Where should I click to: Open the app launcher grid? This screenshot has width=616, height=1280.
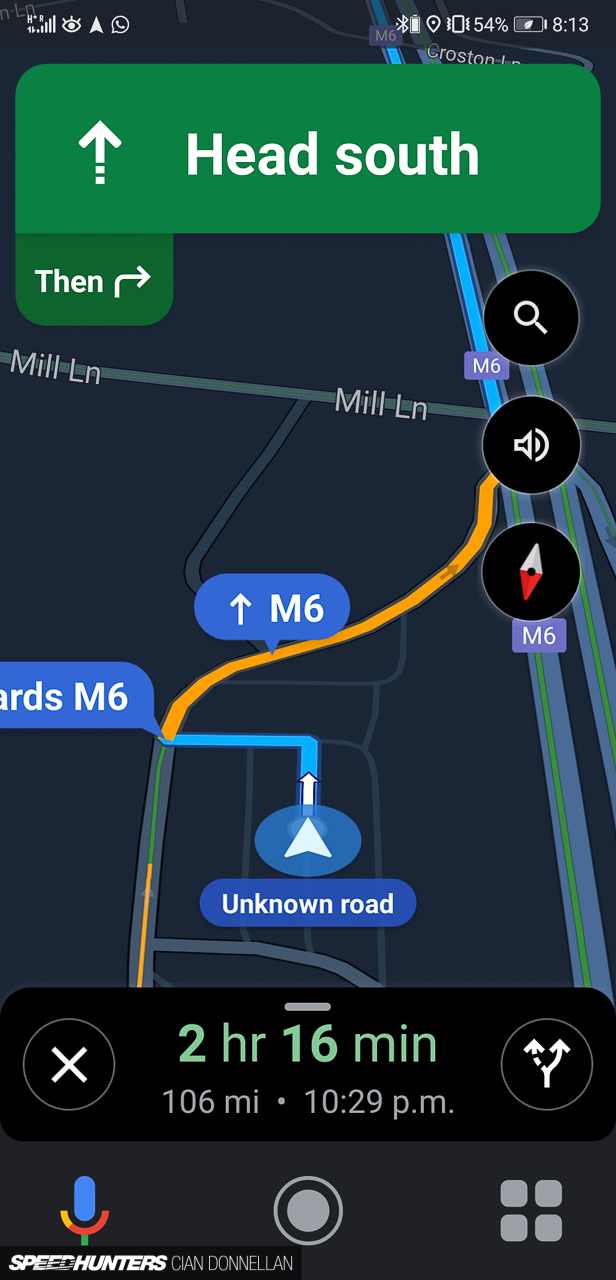[531, 1211]
